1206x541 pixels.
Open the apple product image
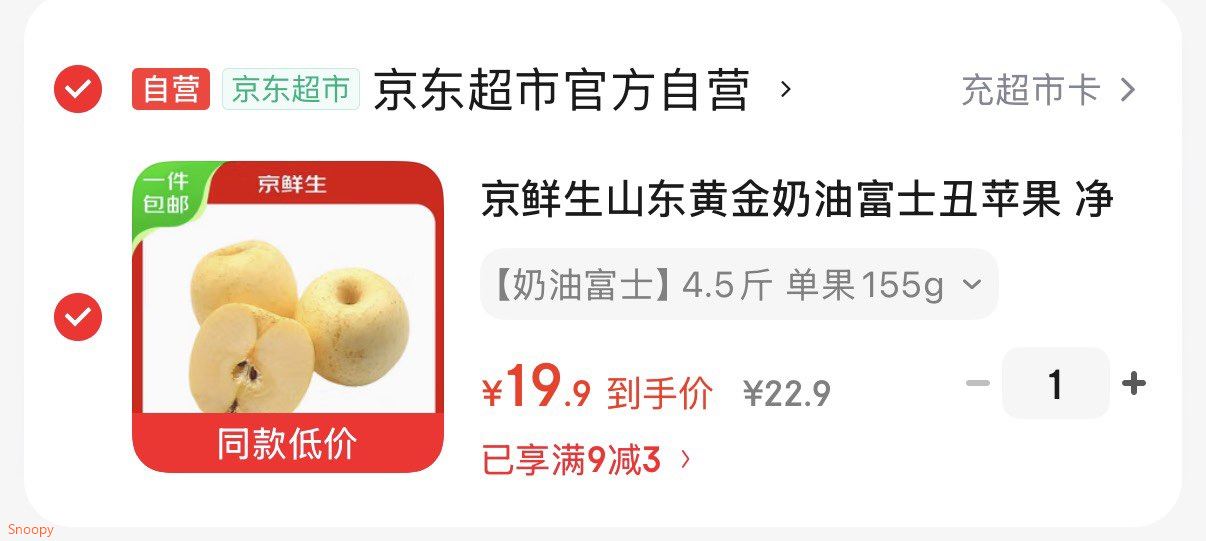pos(288,316)
